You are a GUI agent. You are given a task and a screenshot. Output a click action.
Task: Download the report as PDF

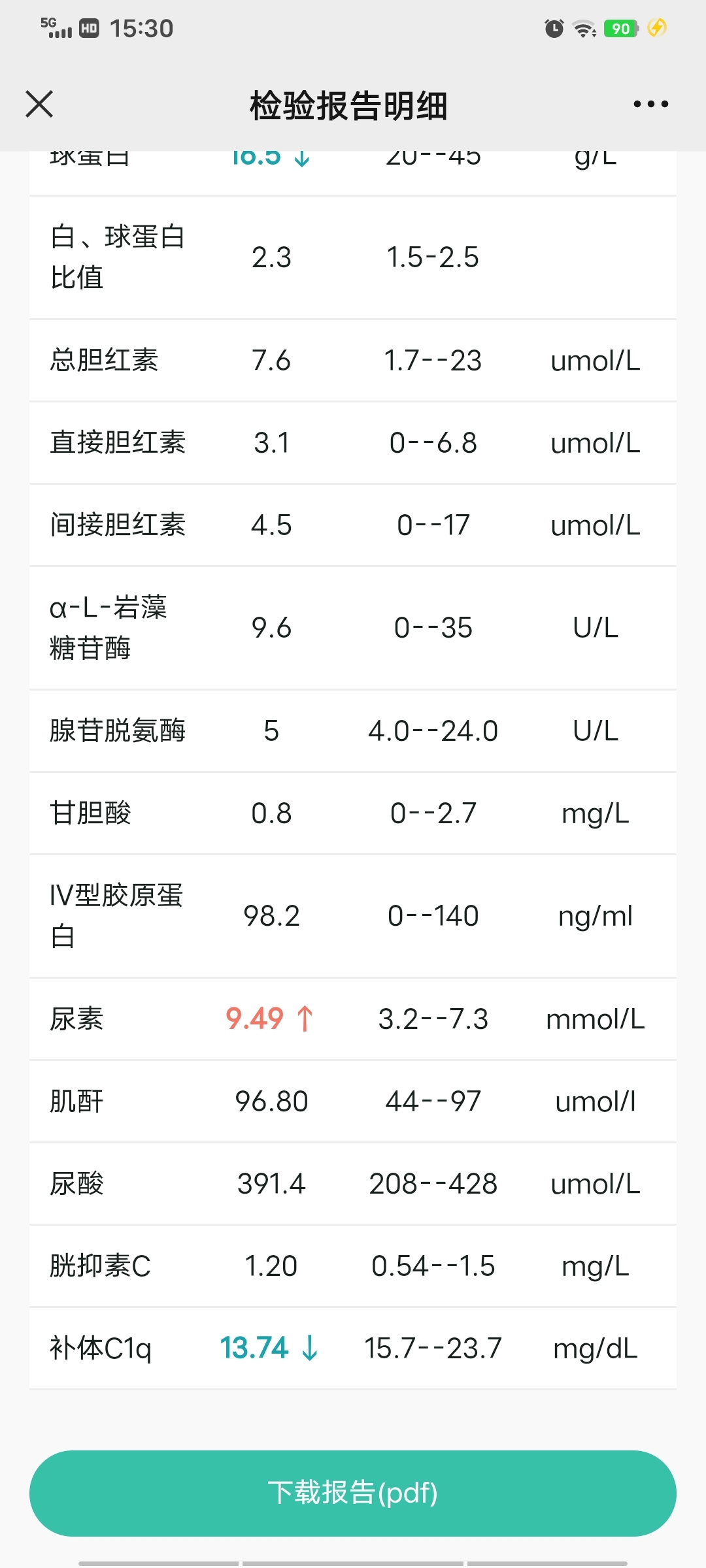pos(353,1493)
